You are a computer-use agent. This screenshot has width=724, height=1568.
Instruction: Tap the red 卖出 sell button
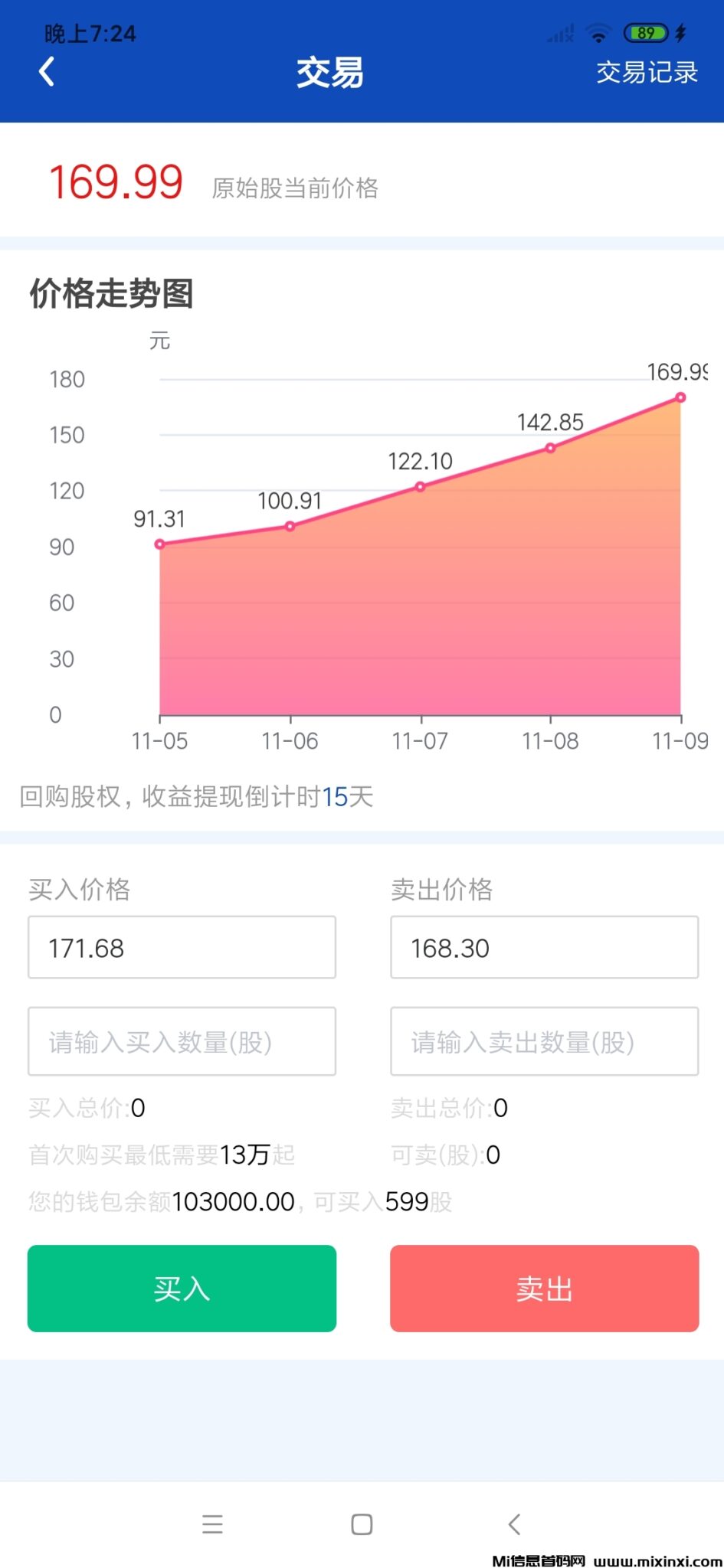(x=544, y=1289)
